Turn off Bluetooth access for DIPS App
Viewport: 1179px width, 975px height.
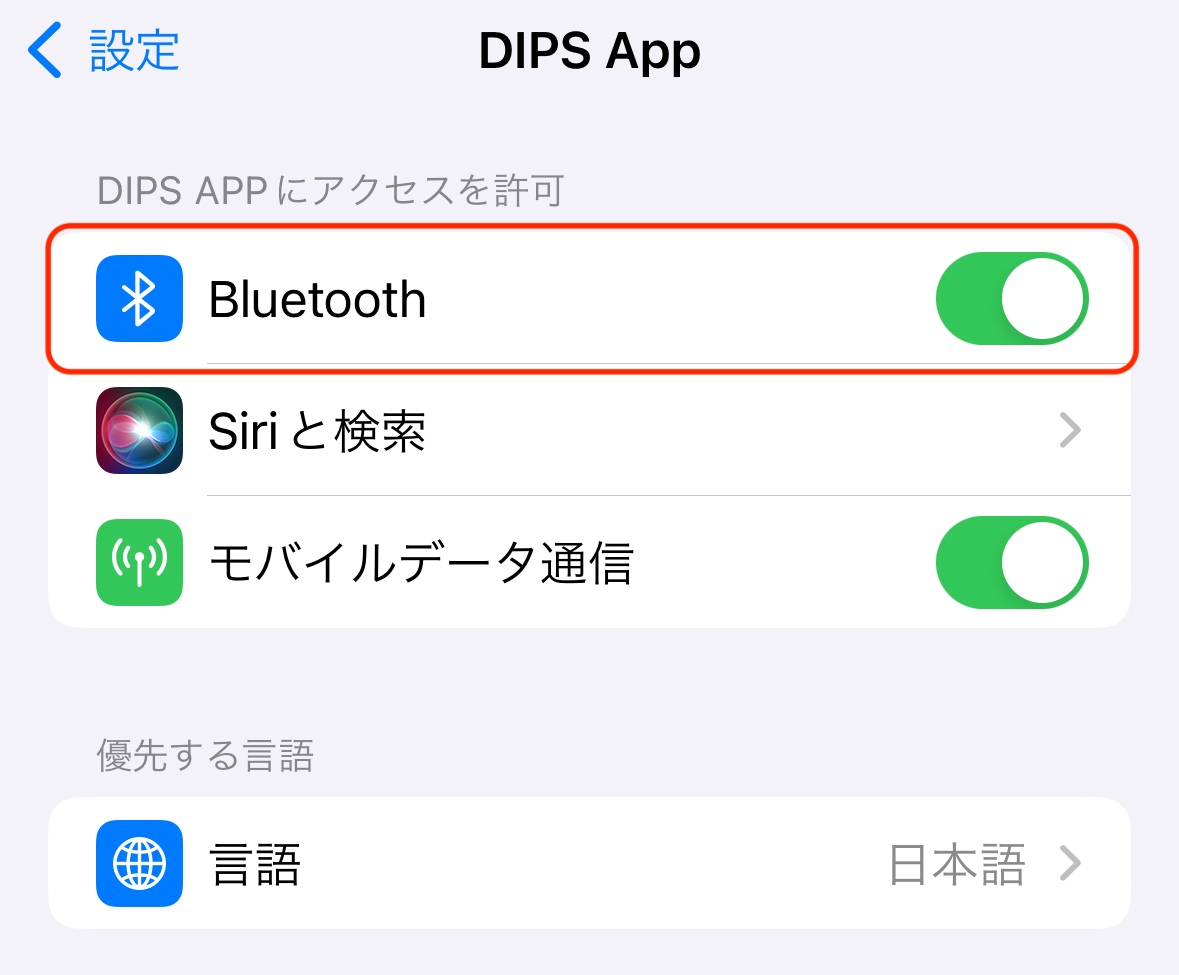click(1011, 299)
